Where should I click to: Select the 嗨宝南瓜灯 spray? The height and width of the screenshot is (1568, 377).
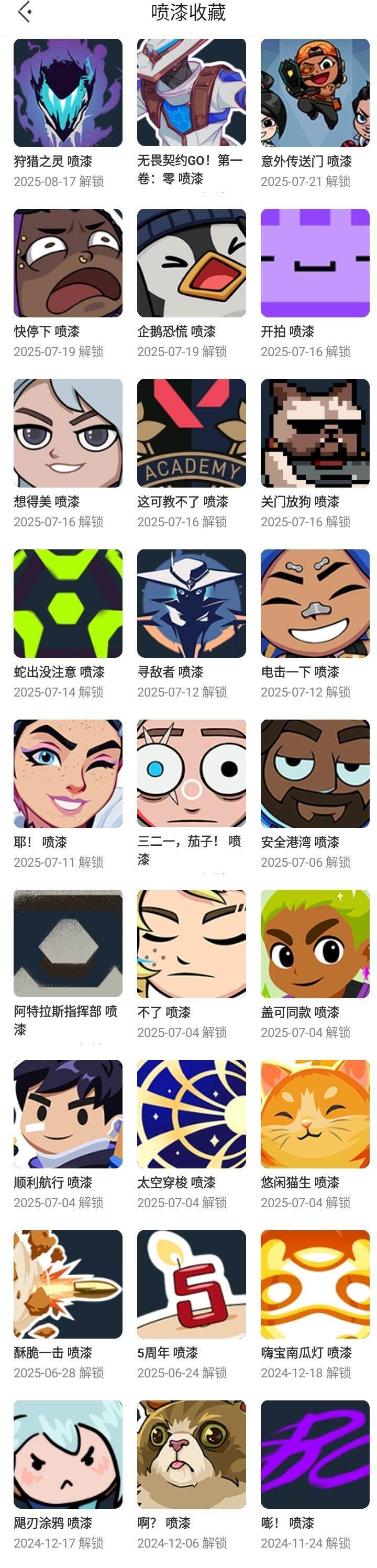tap(314, 1284)
